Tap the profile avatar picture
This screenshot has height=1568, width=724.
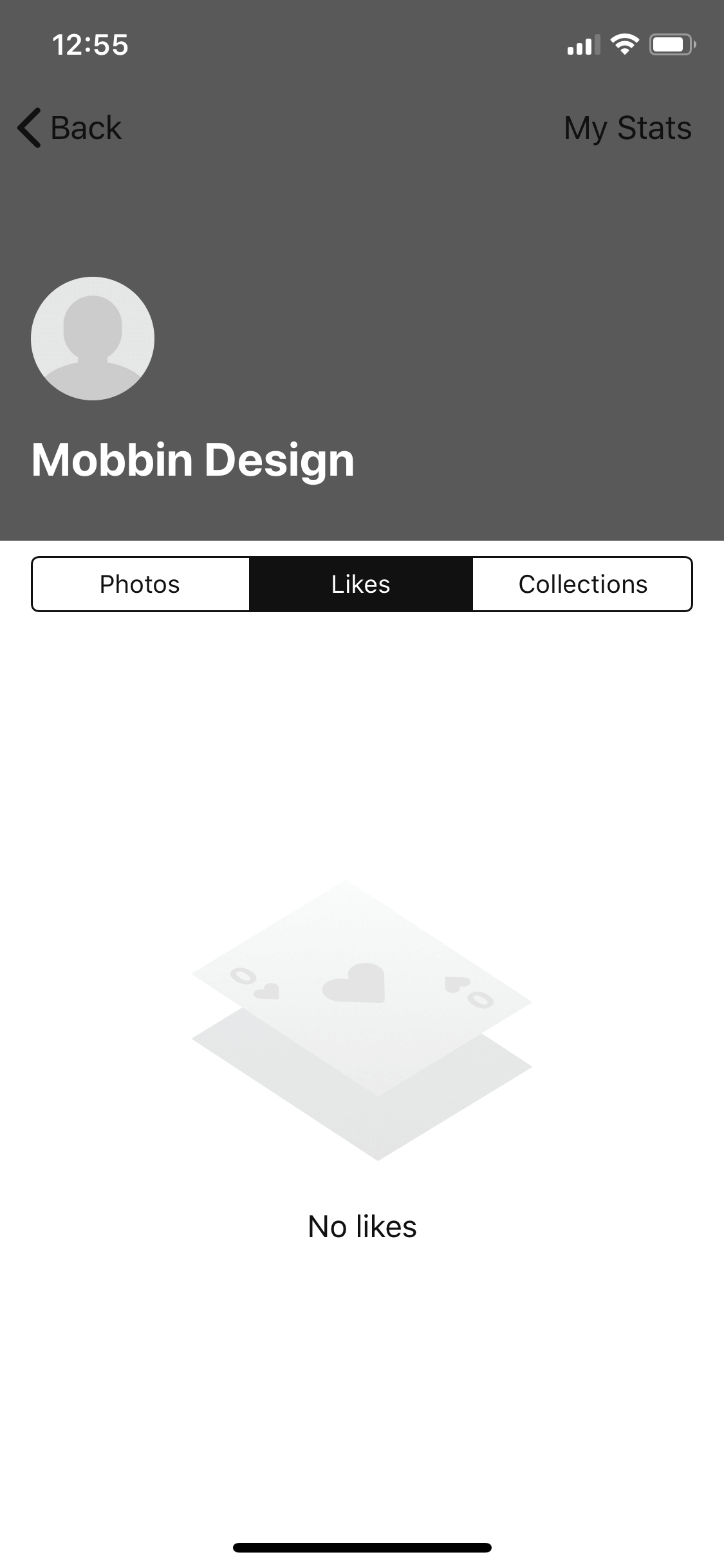pos(93,339)
